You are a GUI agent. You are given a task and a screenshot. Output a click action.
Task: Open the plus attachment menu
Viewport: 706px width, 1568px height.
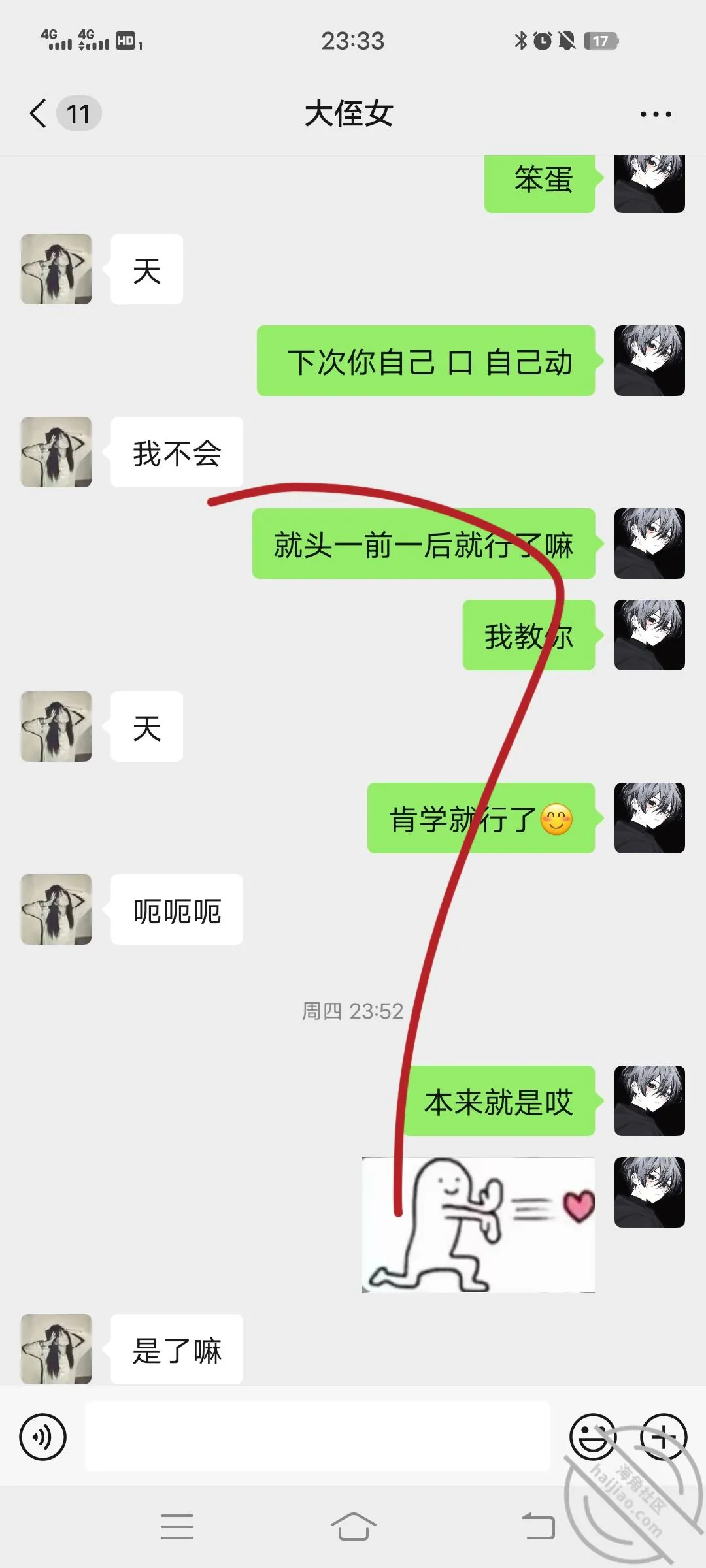(x=663, y=1437)
